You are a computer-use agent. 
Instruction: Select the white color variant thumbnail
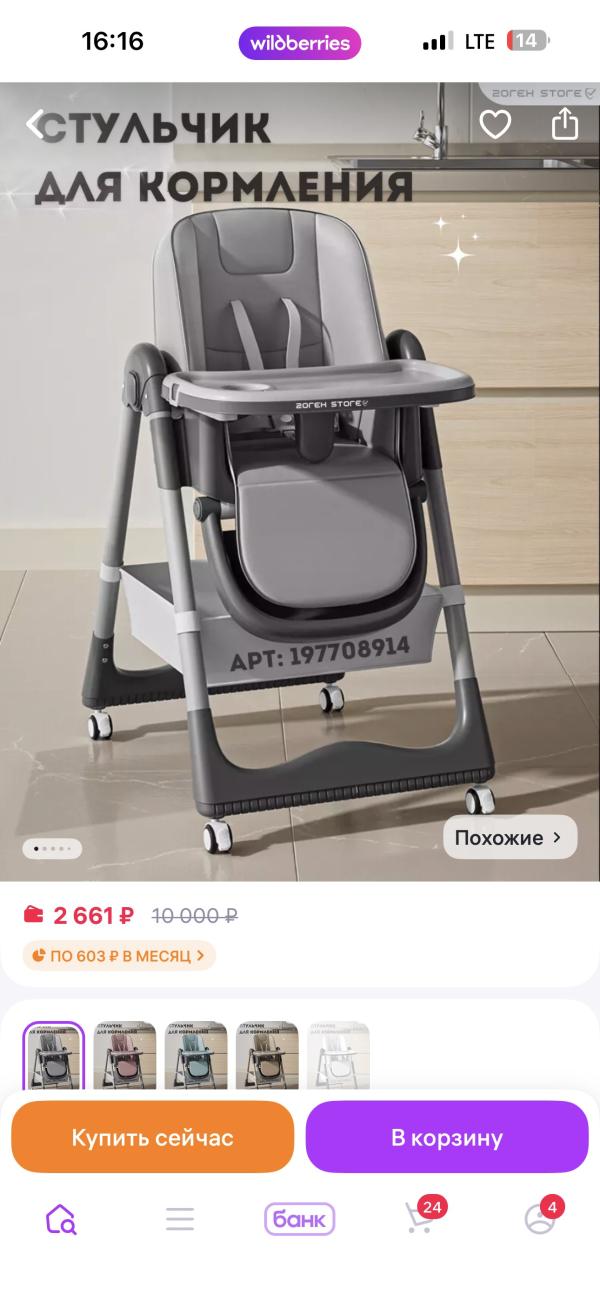(338, 1055)
